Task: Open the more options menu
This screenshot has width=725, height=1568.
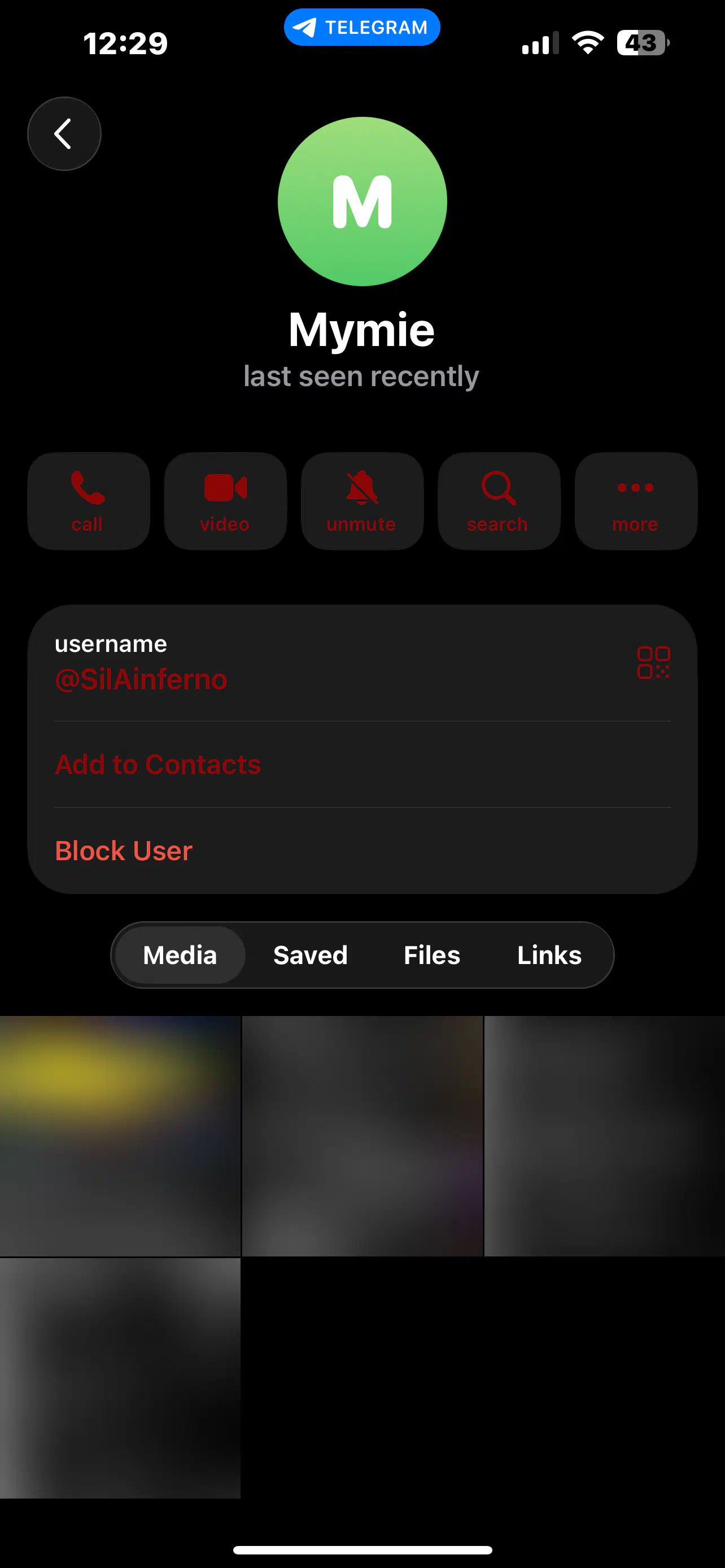Action: coord(636,501)
